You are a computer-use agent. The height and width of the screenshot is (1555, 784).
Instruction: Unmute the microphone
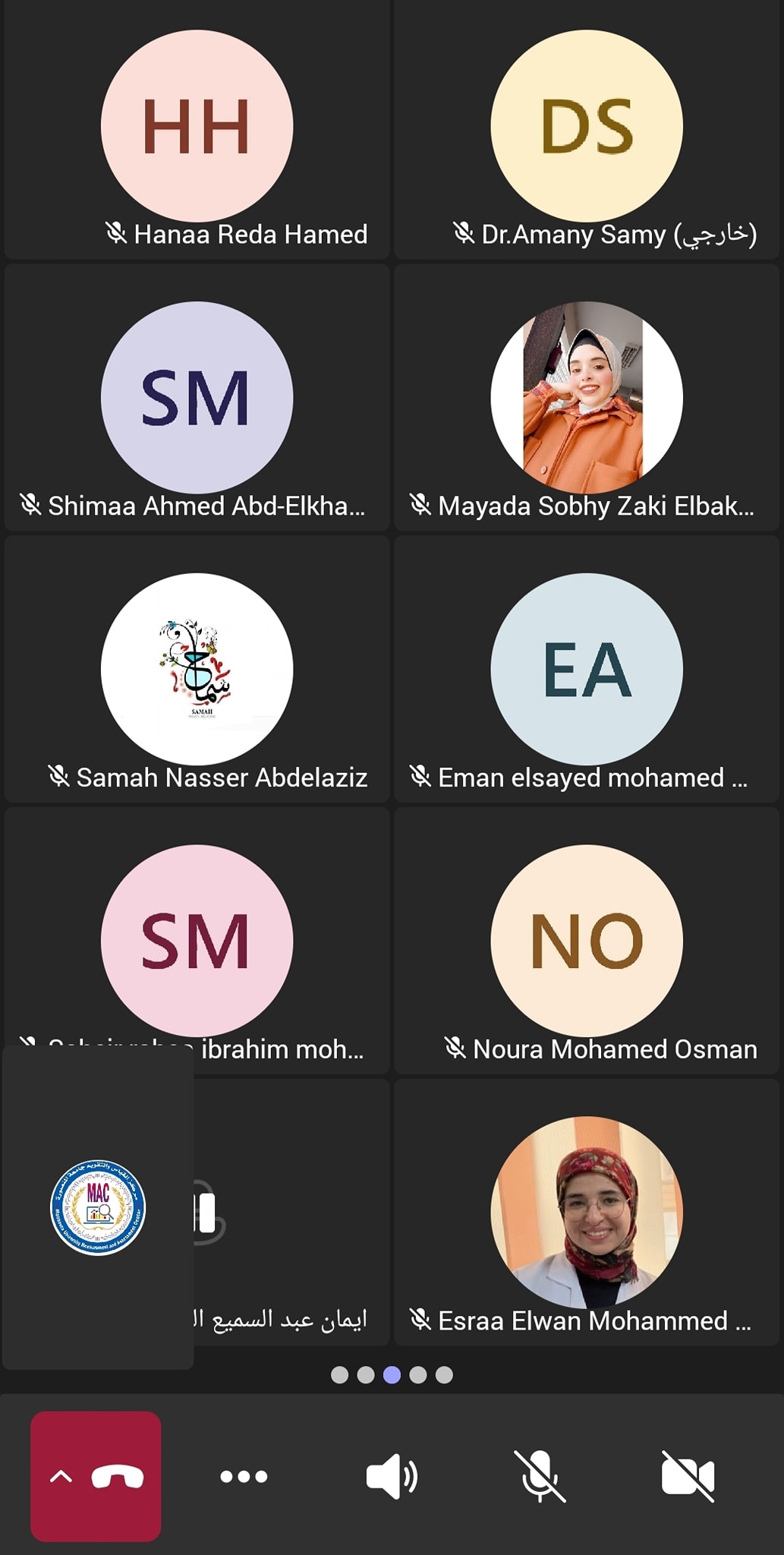click(539, 1476)
